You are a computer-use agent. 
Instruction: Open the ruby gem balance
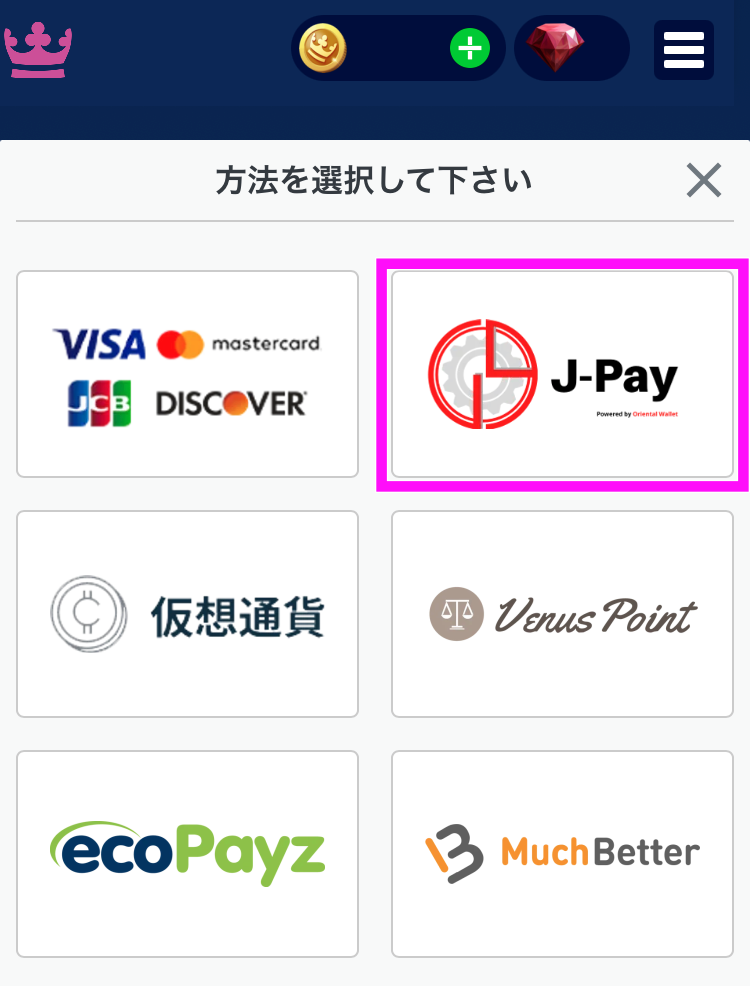click(x=570, y=48)
